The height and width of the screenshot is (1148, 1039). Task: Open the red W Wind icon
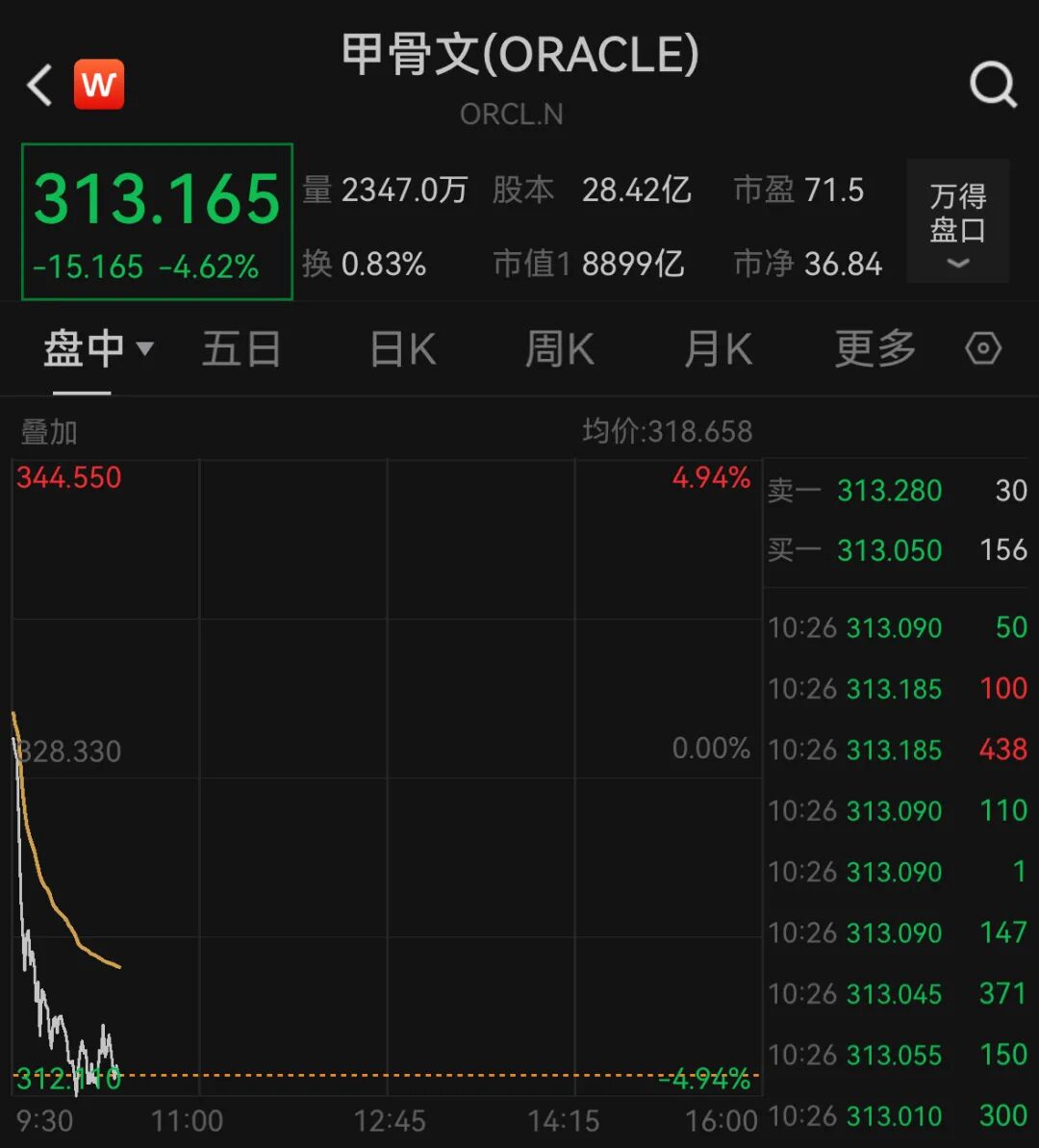[x=99, y=85]
